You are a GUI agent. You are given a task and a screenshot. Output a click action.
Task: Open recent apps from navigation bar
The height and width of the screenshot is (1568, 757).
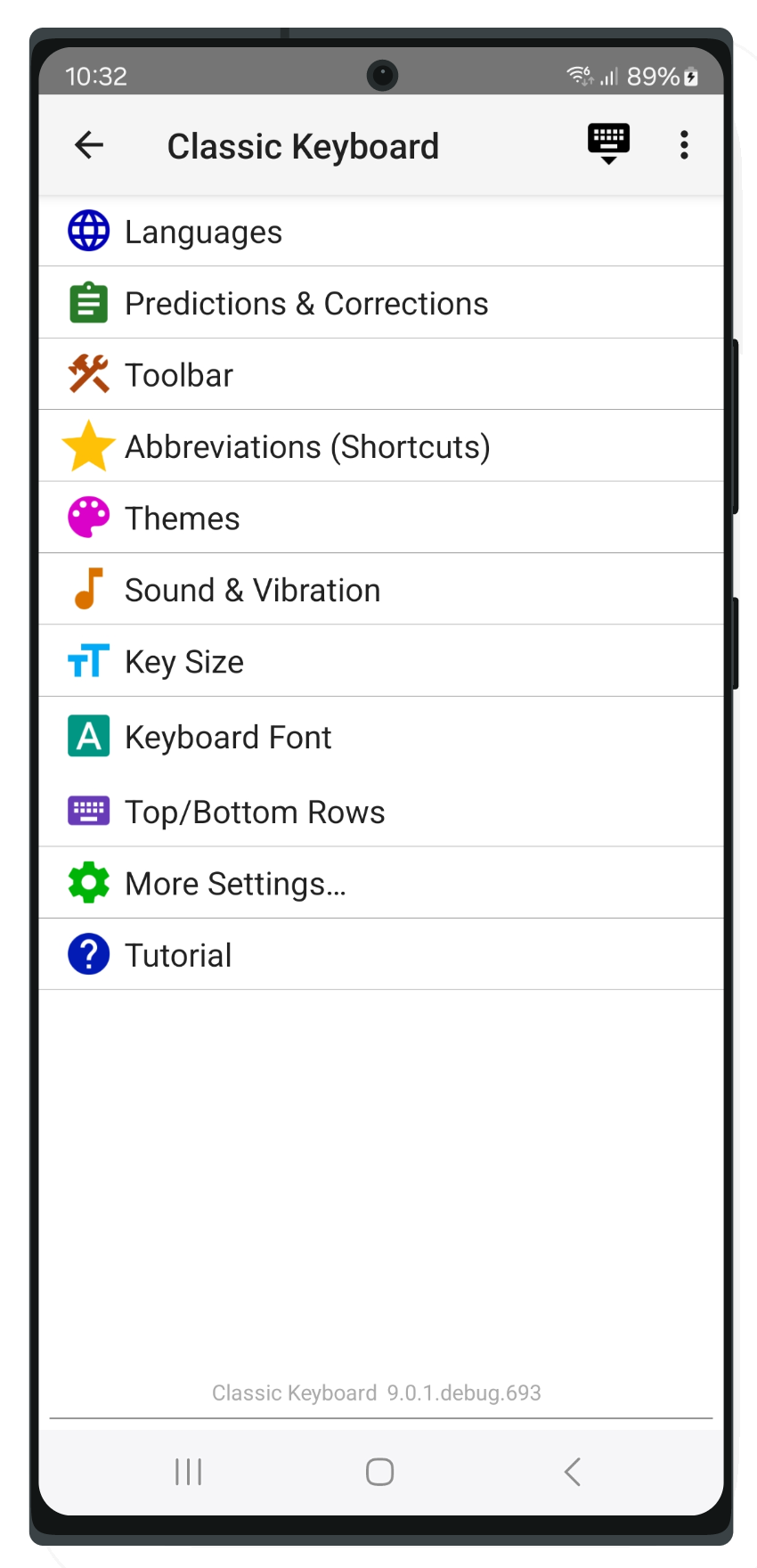189,1472
